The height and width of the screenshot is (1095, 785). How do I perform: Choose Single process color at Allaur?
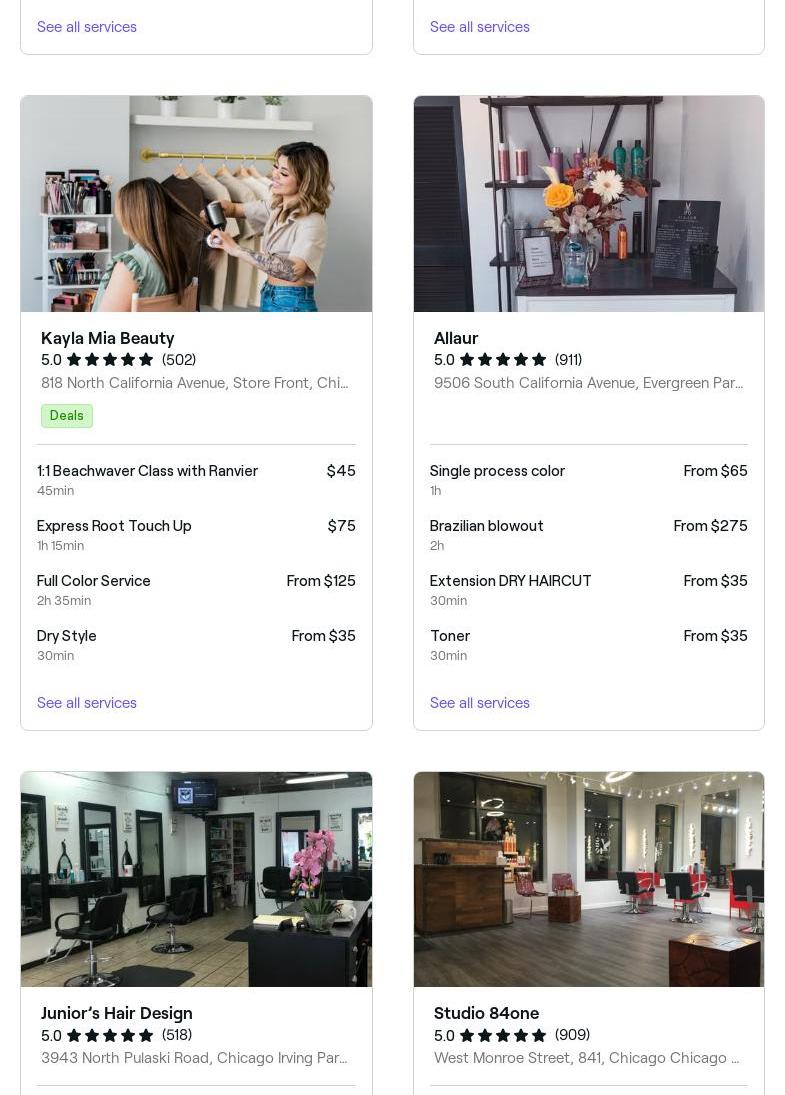pyautogui.click(x=497, y=471)
